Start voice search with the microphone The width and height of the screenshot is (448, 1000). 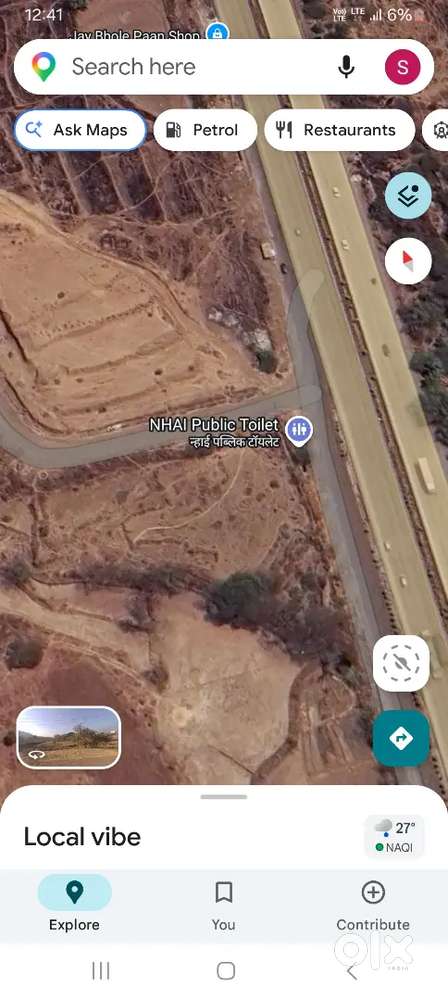click(346, 67)
